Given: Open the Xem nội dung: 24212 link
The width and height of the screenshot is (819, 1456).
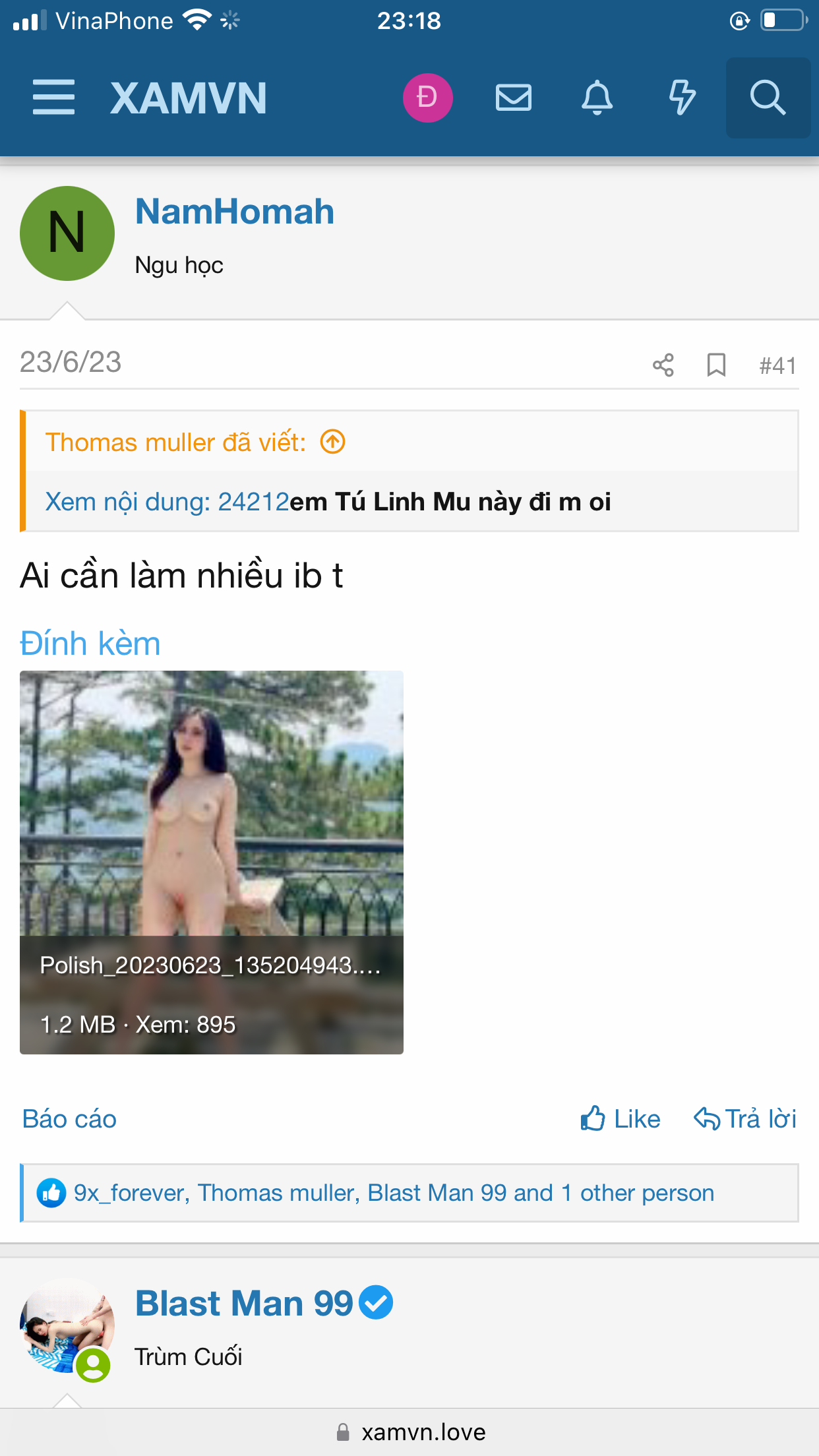Looking at the screenshot, I should coord(167,502).
